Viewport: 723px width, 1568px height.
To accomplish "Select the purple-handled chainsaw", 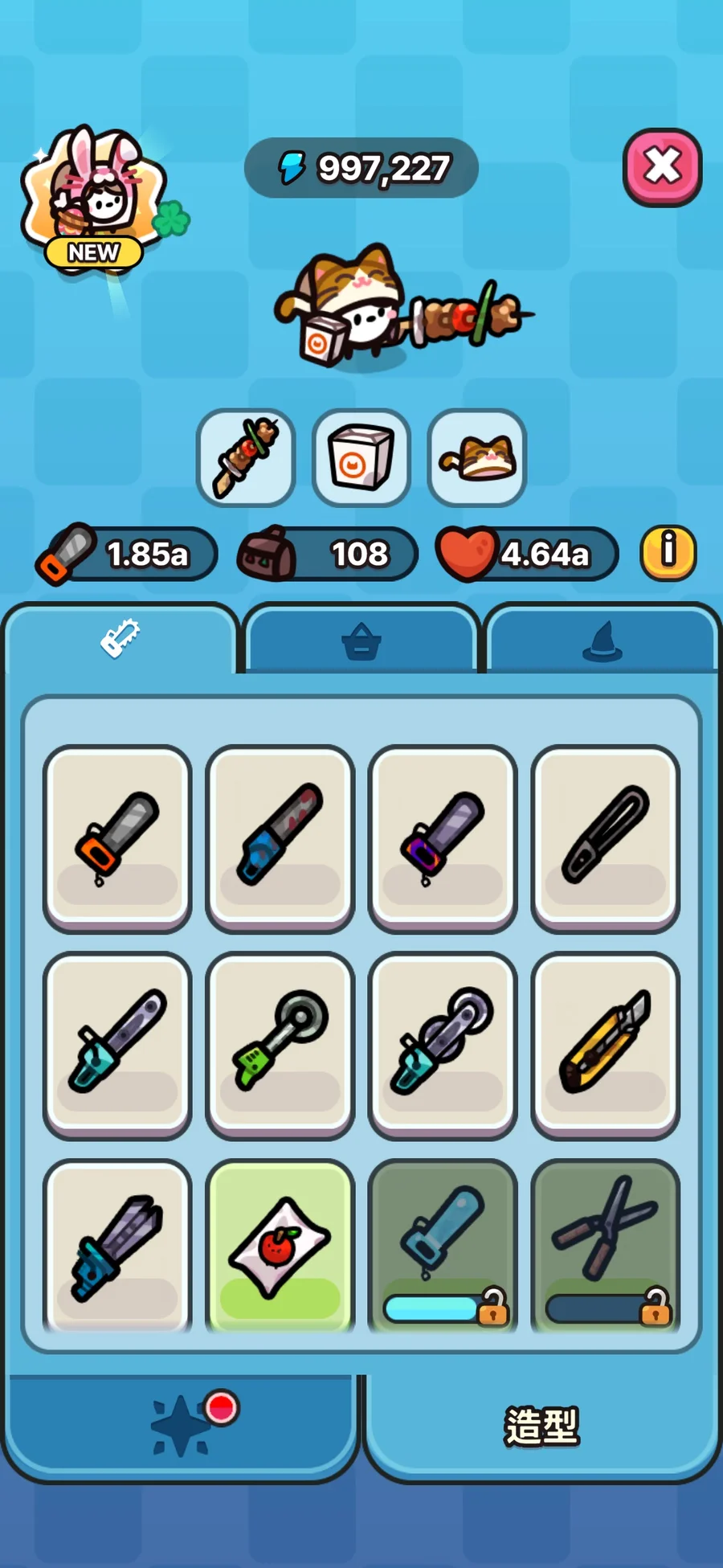I will [x=443, y=839].
